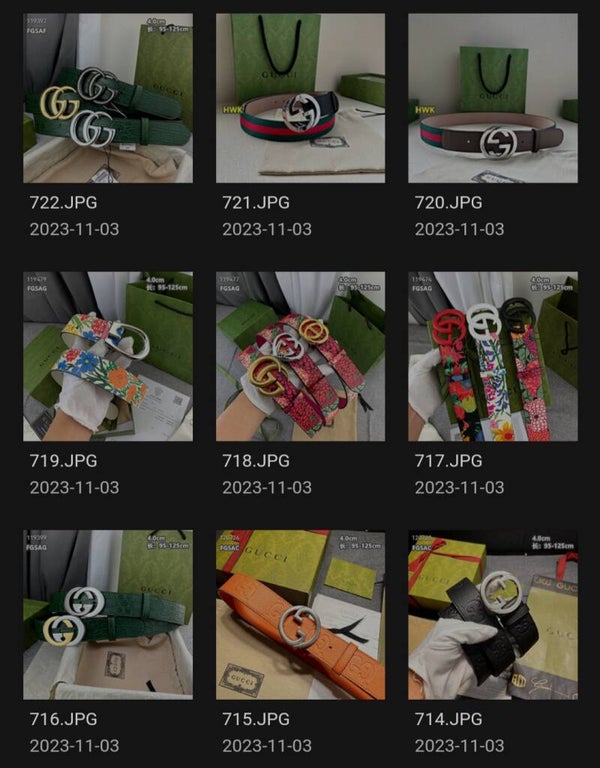View the 717.JPG photo
Viewport: 600px width, 768px height.
(492, 356)
